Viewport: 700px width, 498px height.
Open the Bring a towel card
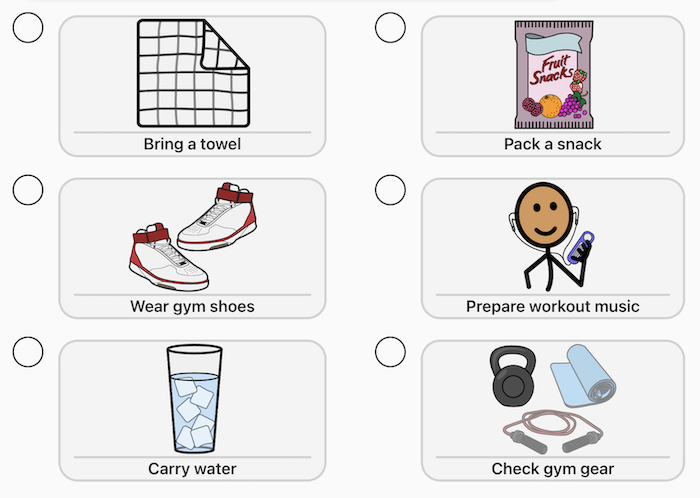192,86
